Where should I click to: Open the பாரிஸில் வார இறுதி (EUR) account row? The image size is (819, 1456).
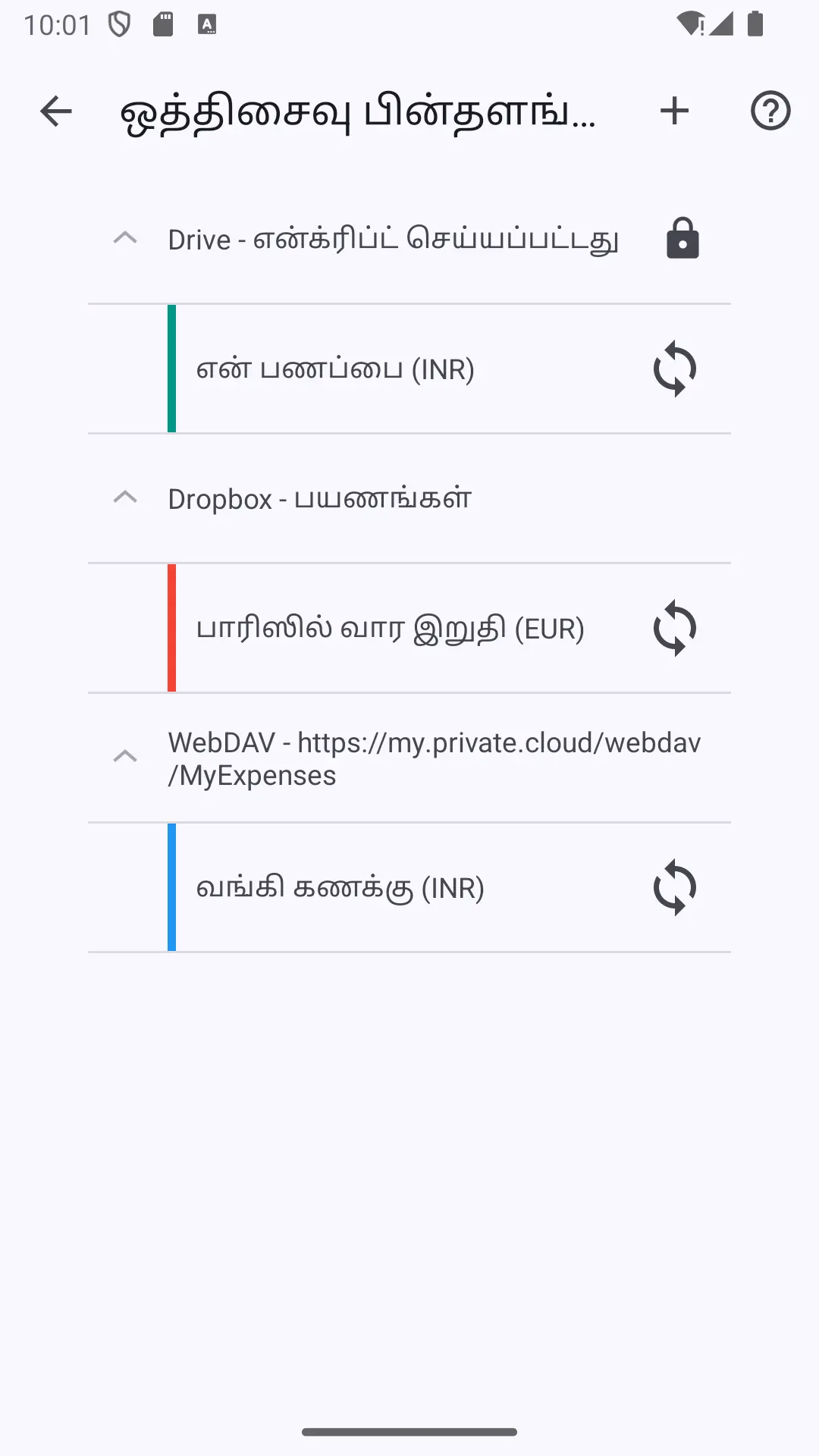tap(409, 628)
